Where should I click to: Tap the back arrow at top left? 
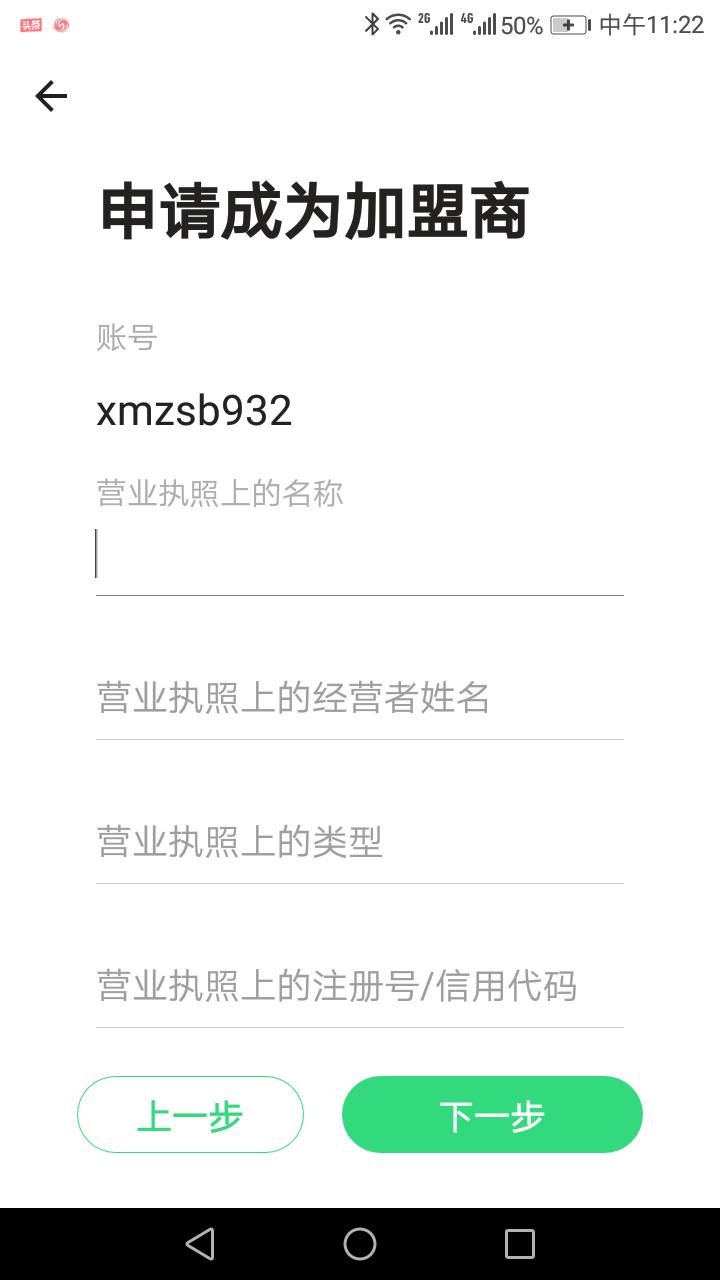pyautogui.click(x=50, y=96)
